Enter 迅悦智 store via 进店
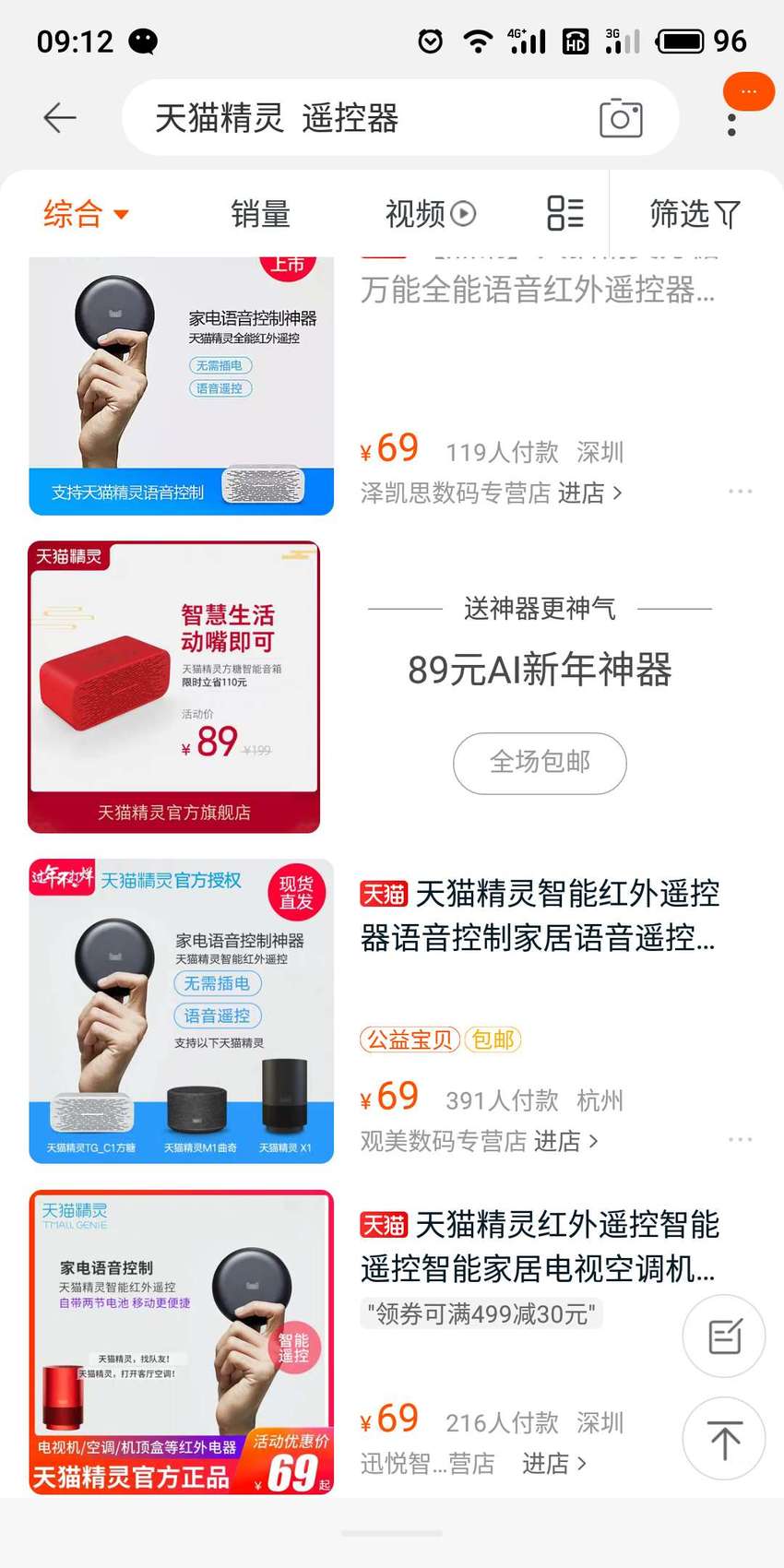The height and width of the screenshot is (1568, 784). [x=554, y=1464]
